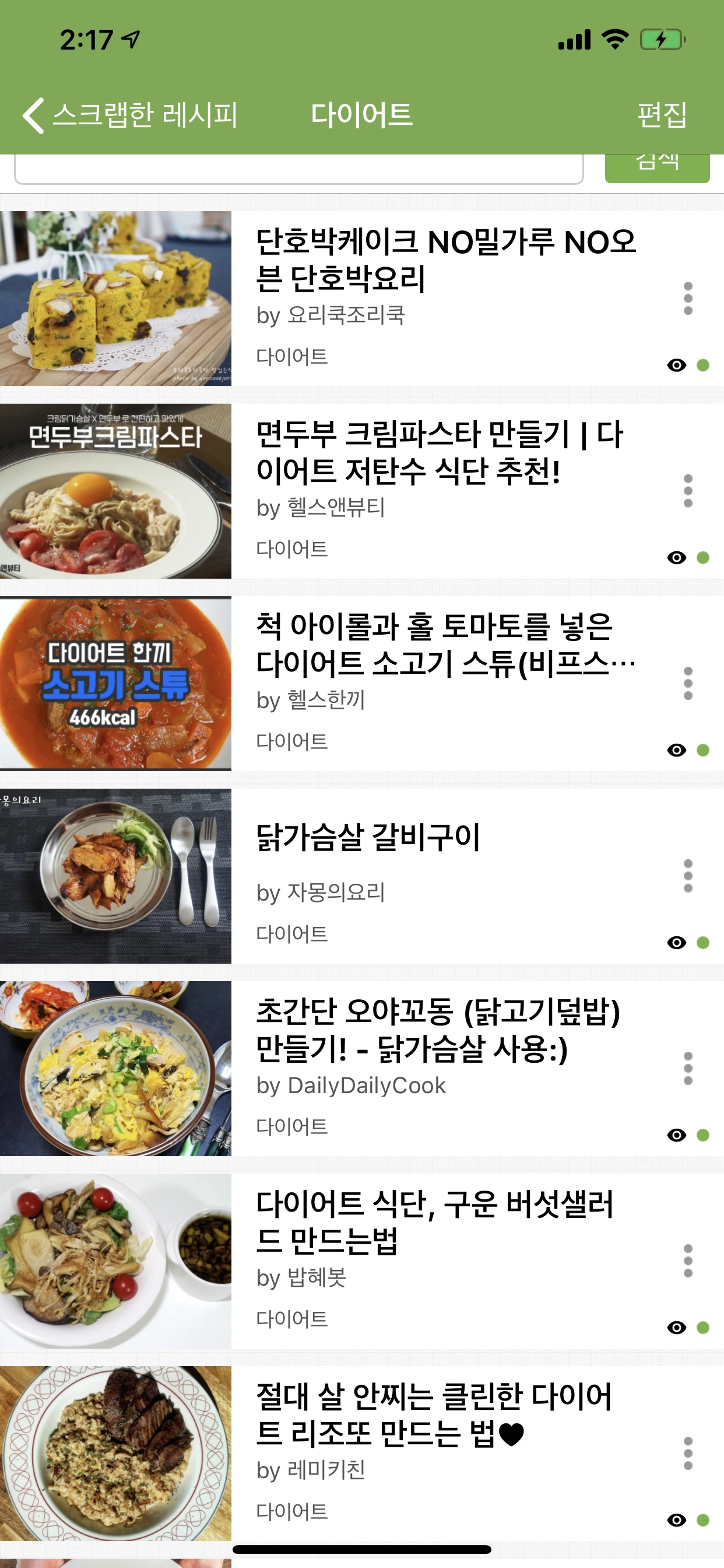Open the overflow menu for 버섯샐러드 recipe
The height and width of the screenshot is (1568, 724).
pos(688,1261)
